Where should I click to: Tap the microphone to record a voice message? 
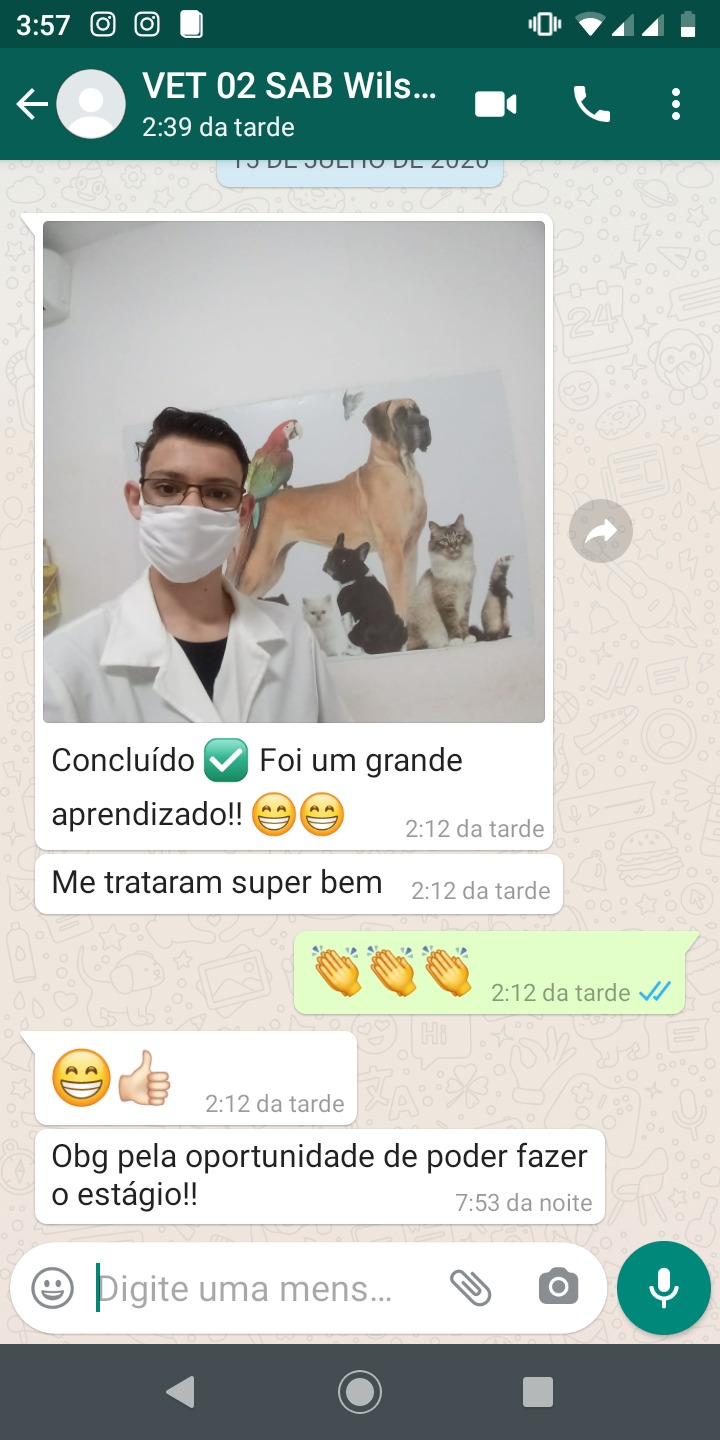(x=664, y=1288)
